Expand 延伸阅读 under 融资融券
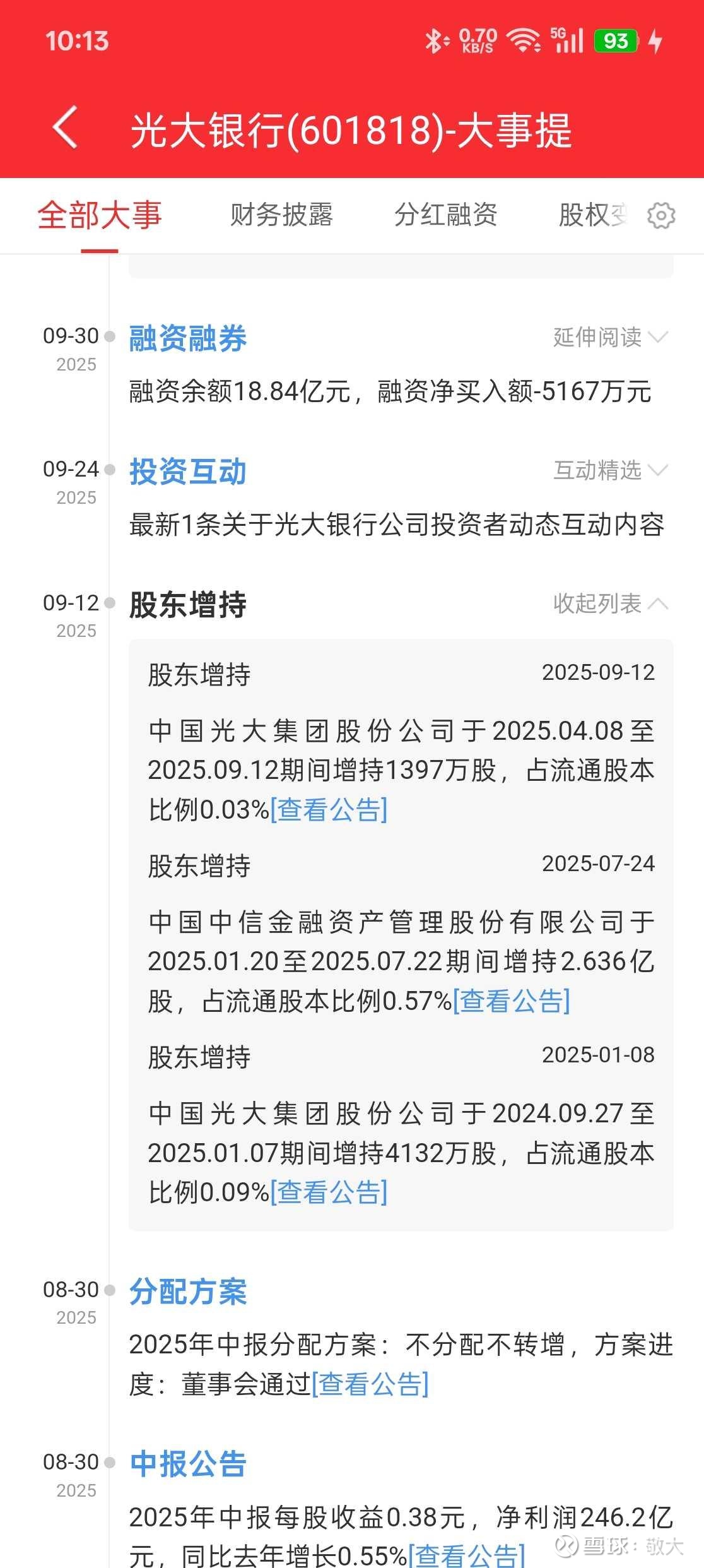The image size is (704, 1568). coord(609,337)
